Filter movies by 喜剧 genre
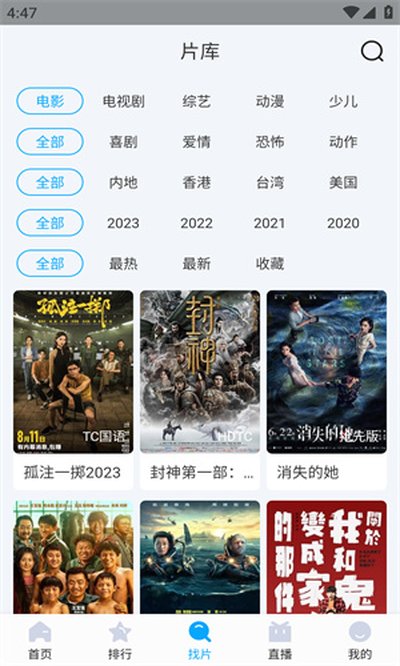Screen dimensions: 400x666 tap(124, 142)
